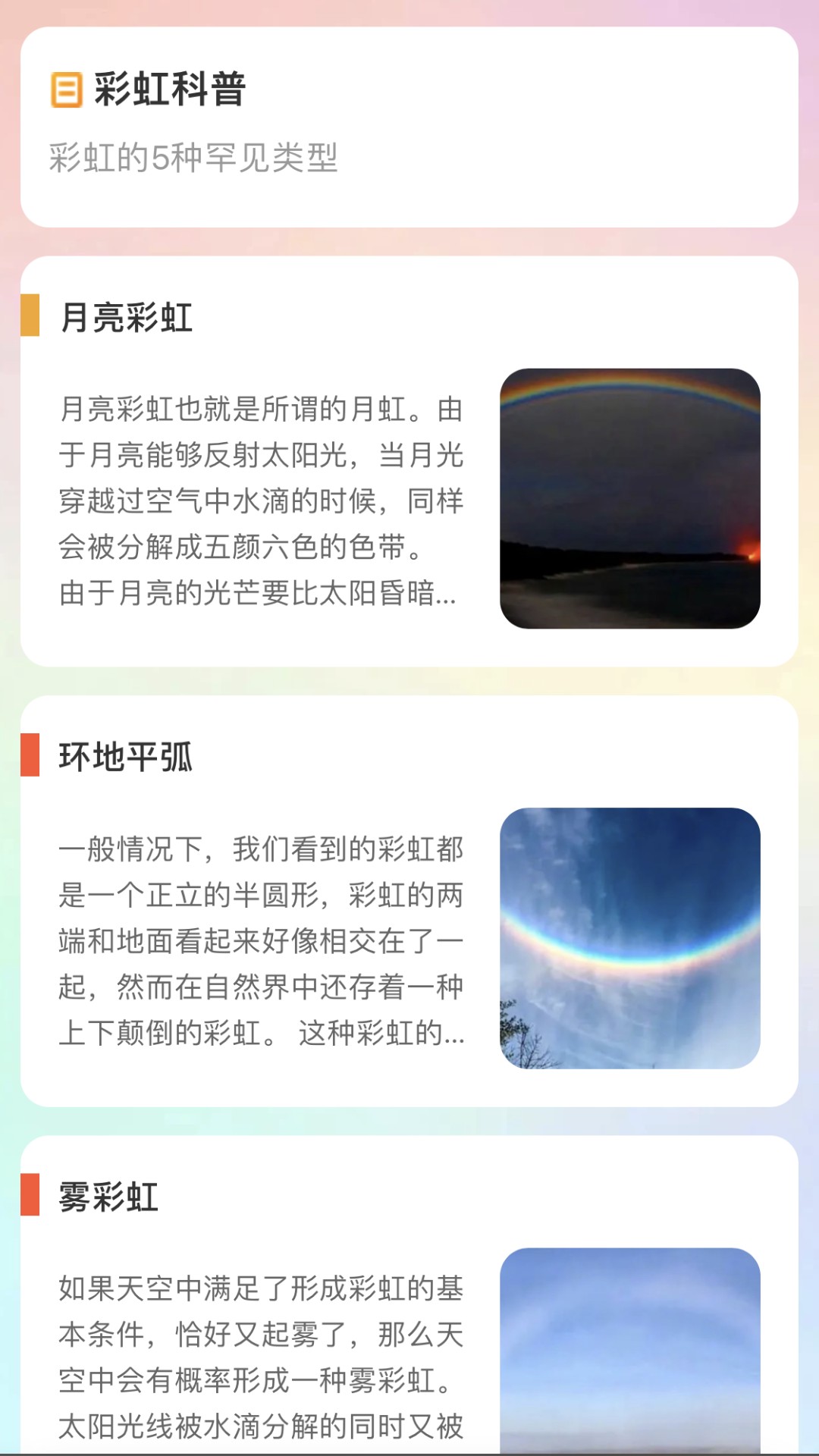Viewport: 819px width, 1456px height.
Task: Tap the orange accent bar beside 环地平弧
Action: tap(29, 755)
